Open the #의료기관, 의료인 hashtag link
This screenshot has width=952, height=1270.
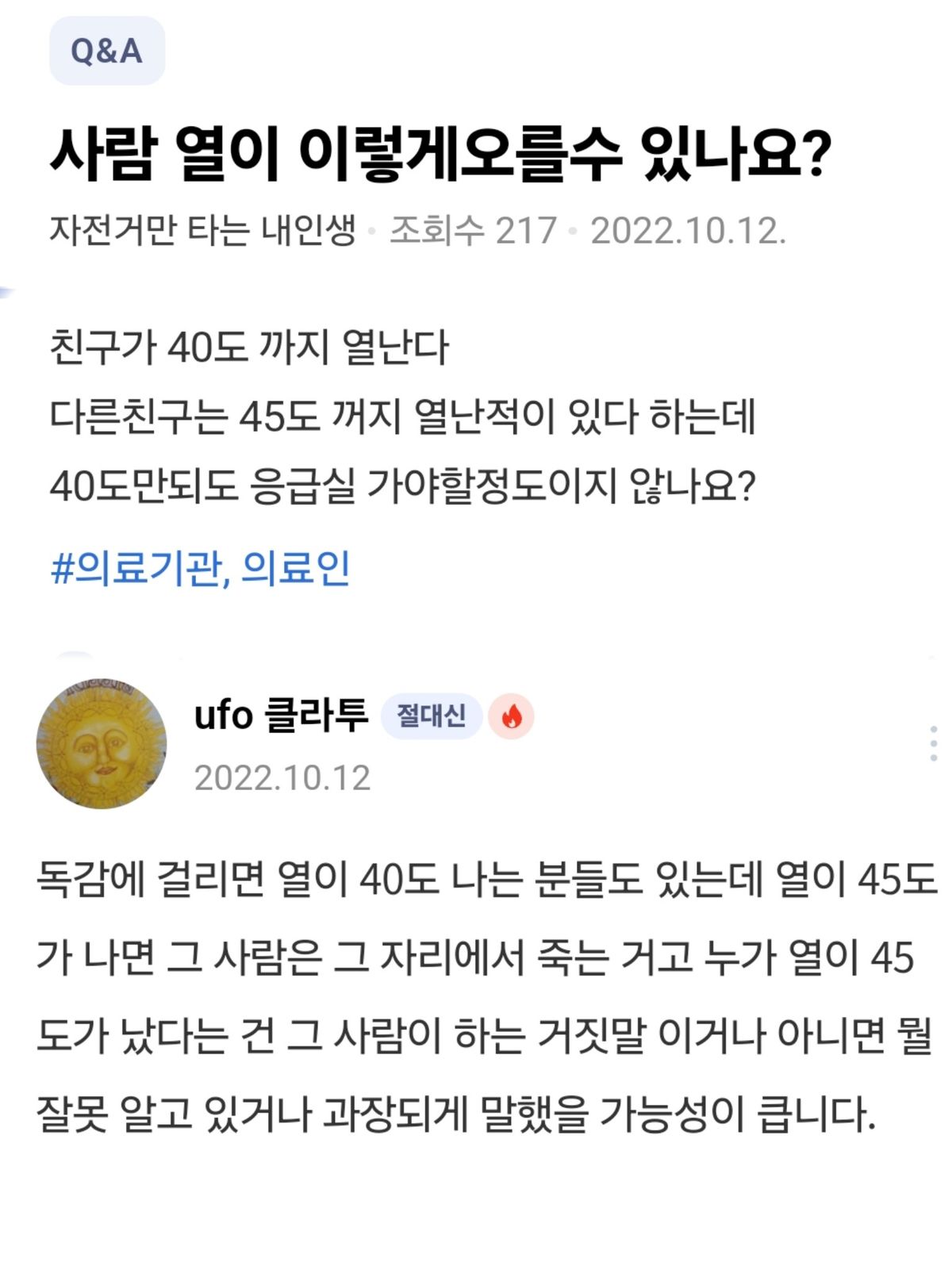point(200,568)
